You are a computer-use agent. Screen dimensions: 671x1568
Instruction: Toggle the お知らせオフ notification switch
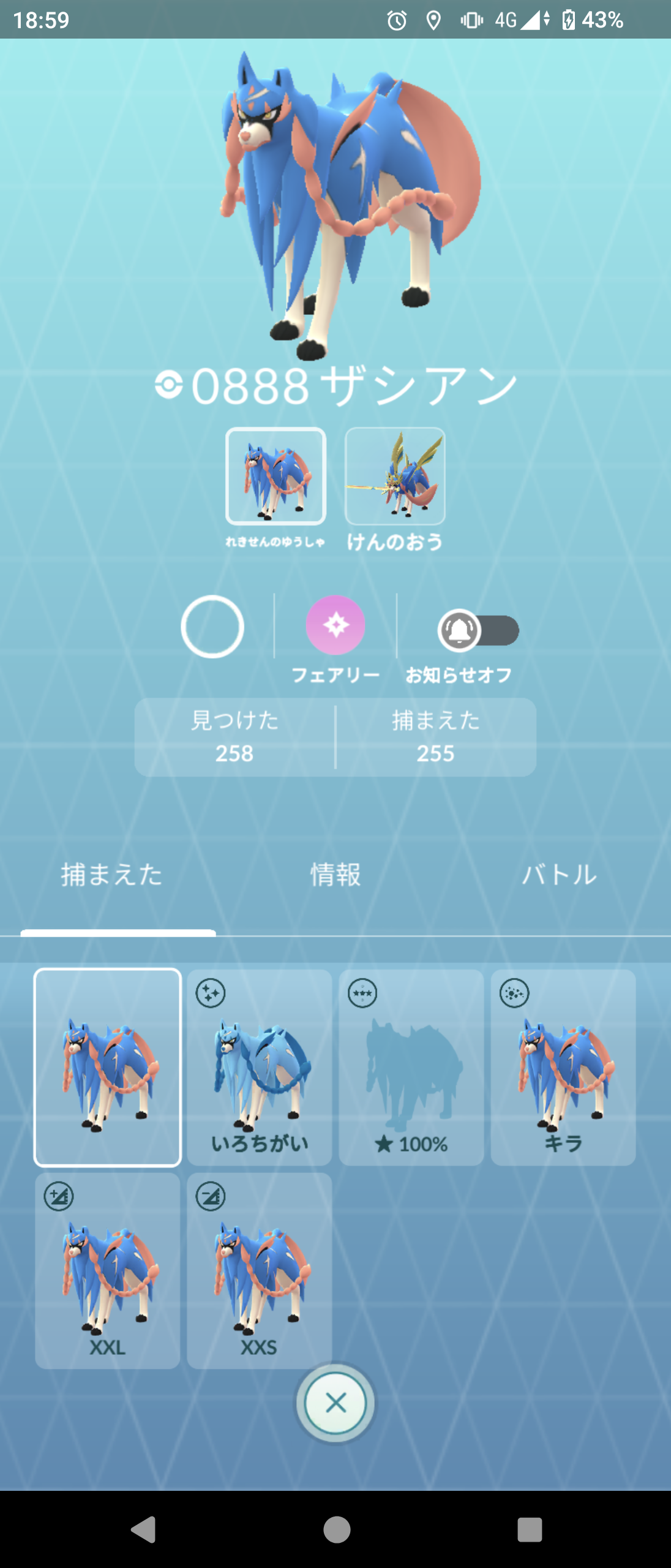pos(478,630)
